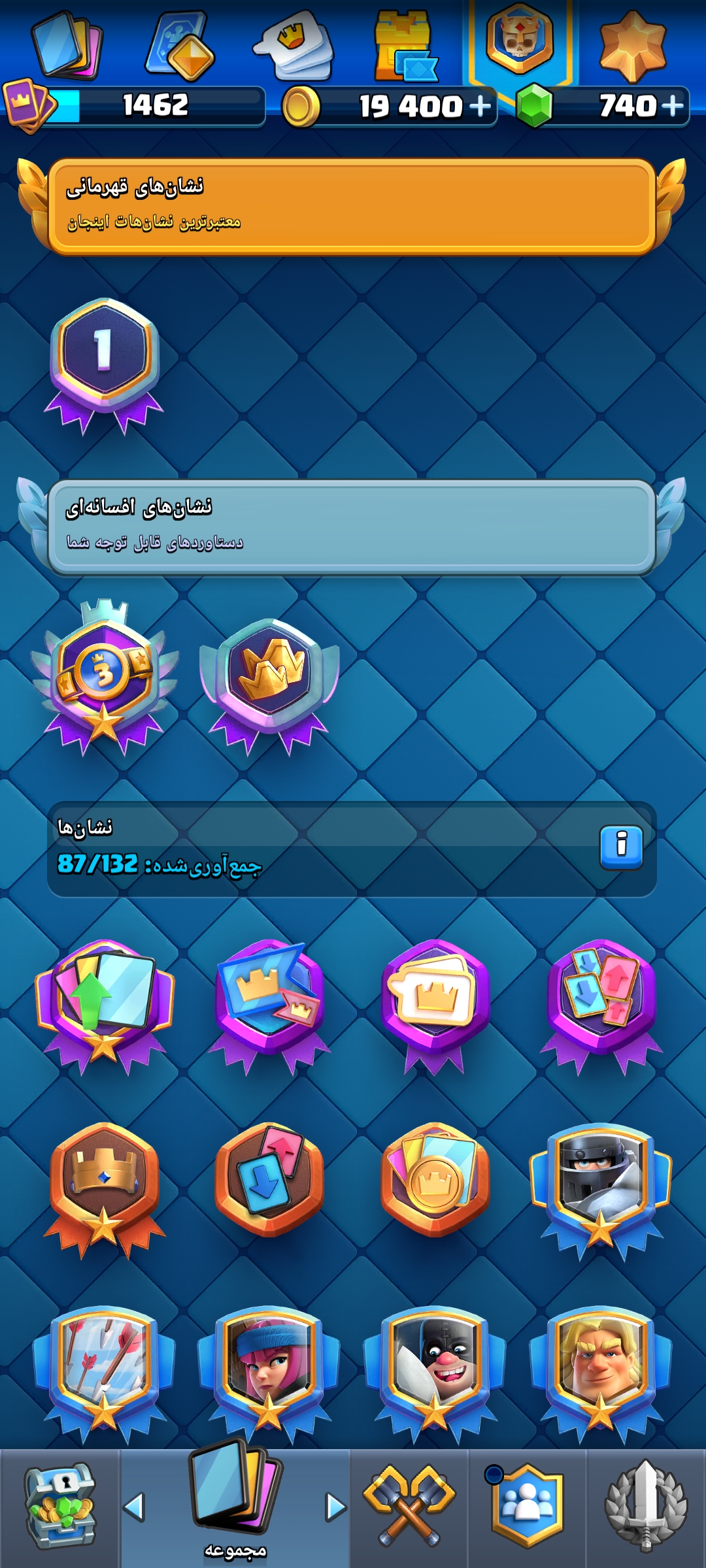
Task: View the legendary badge with number 3
Action: 104,678
